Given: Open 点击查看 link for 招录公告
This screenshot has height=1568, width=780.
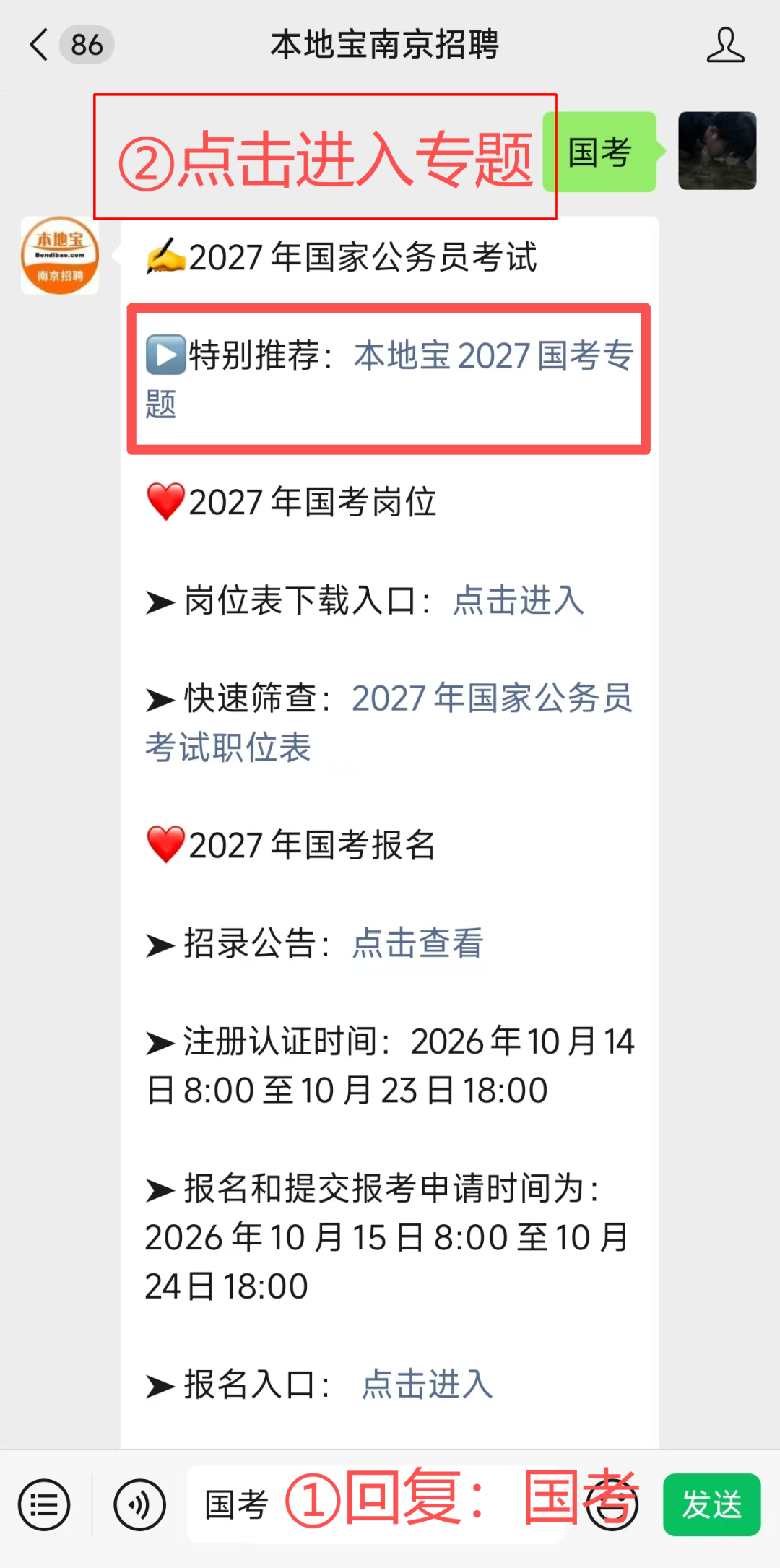Looking at the screenshot, I should [x=417, y=943].
